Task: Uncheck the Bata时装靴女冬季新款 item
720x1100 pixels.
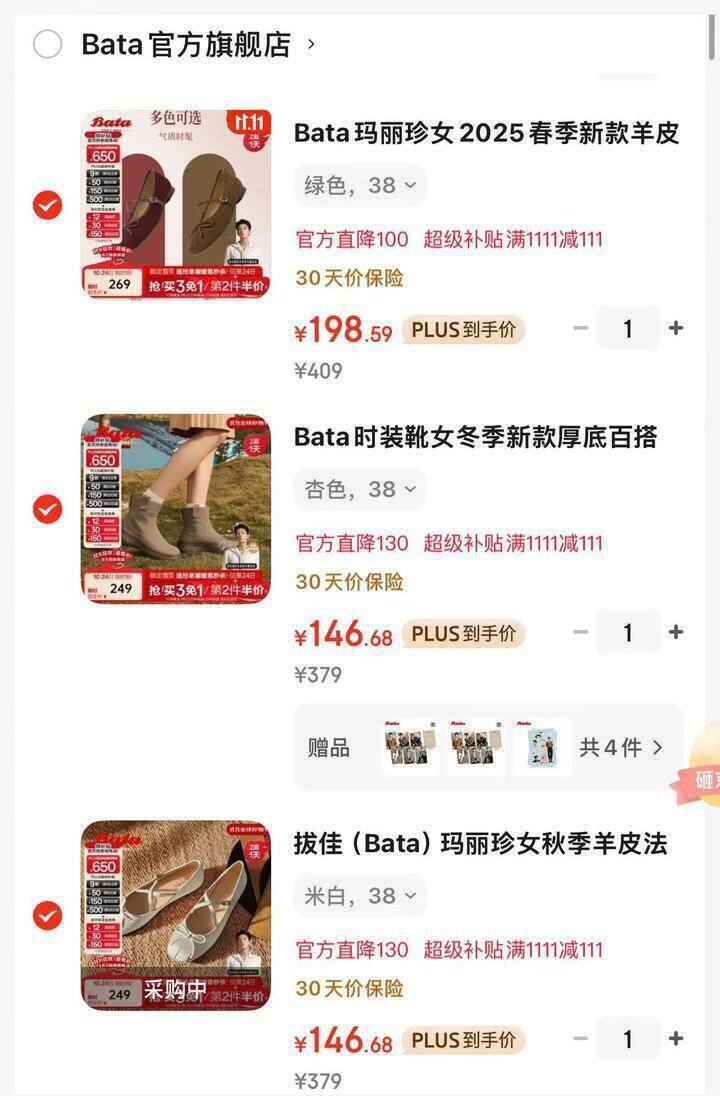Action: [48, 509]
